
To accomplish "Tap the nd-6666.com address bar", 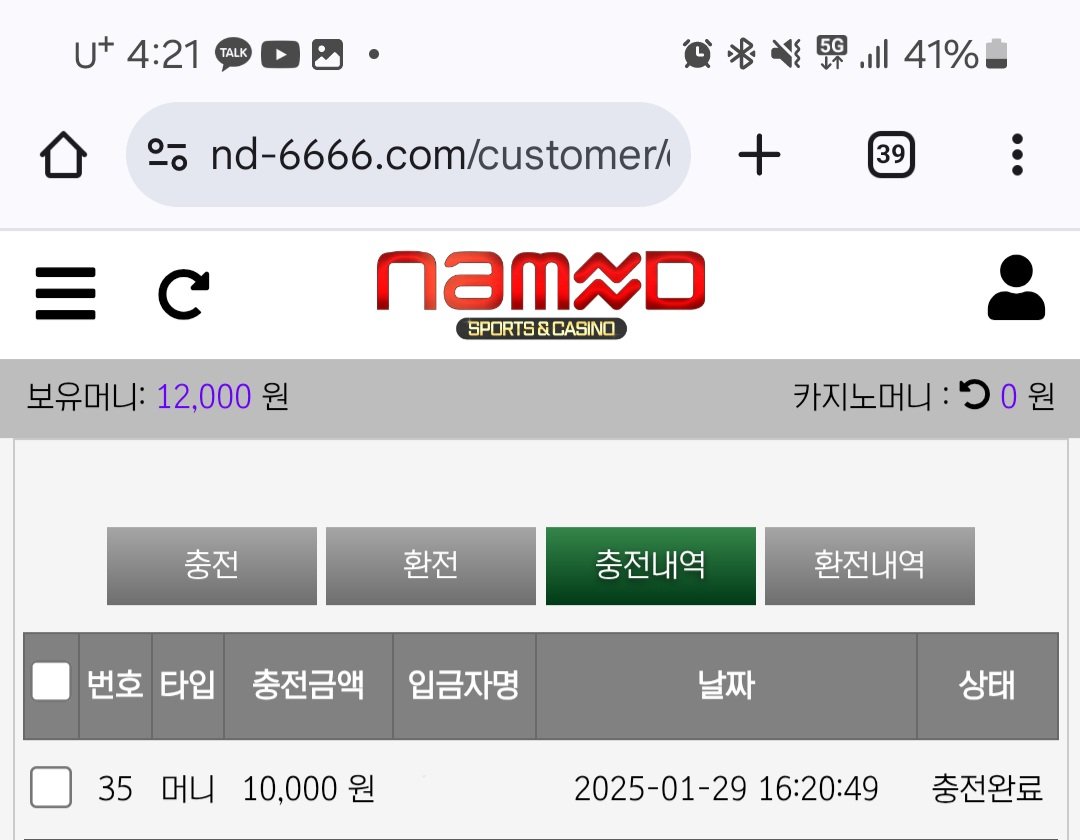I will click(440, 155).
